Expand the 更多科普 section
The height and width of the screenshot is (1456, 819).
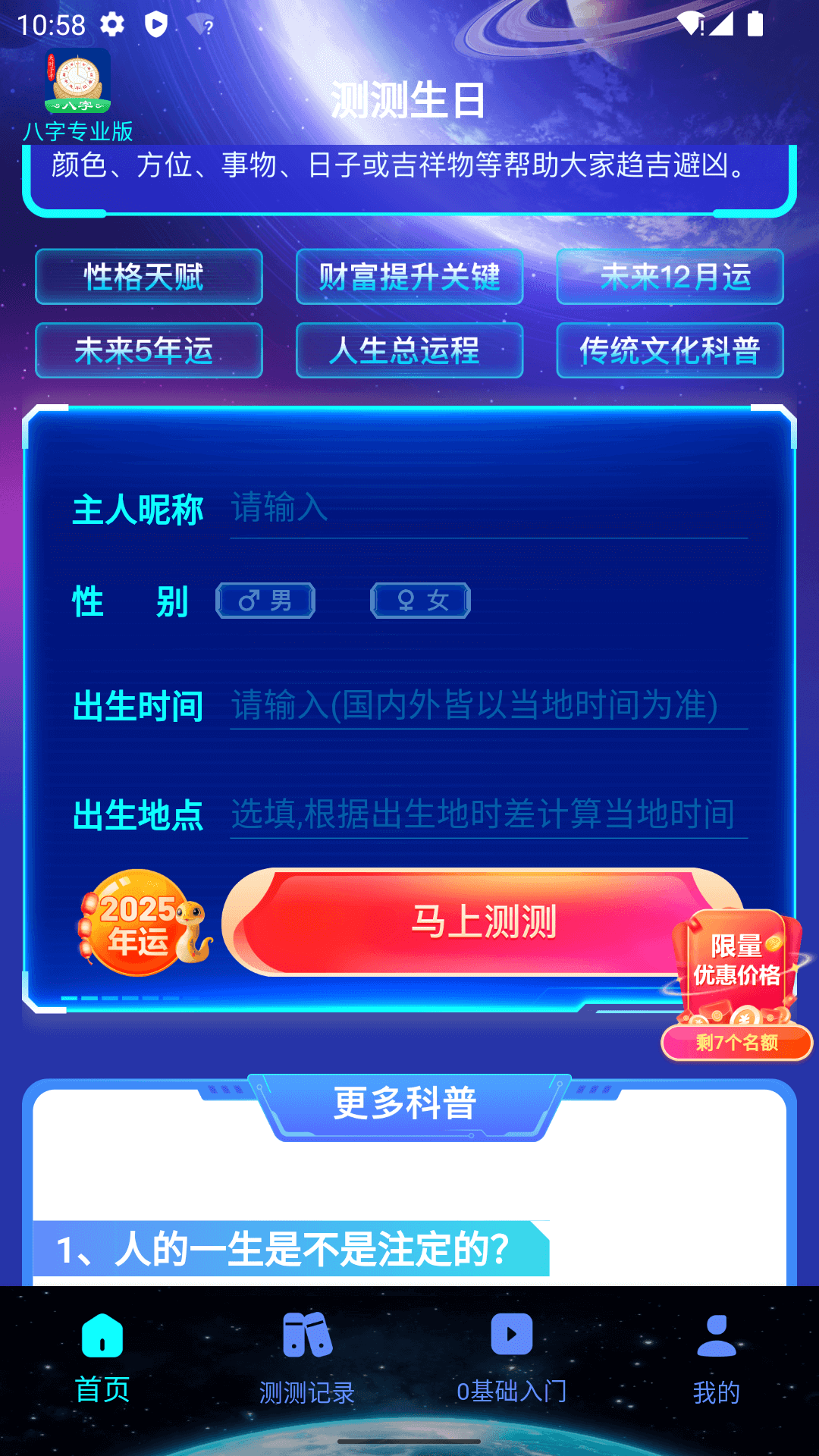[x=409, y=1106]
